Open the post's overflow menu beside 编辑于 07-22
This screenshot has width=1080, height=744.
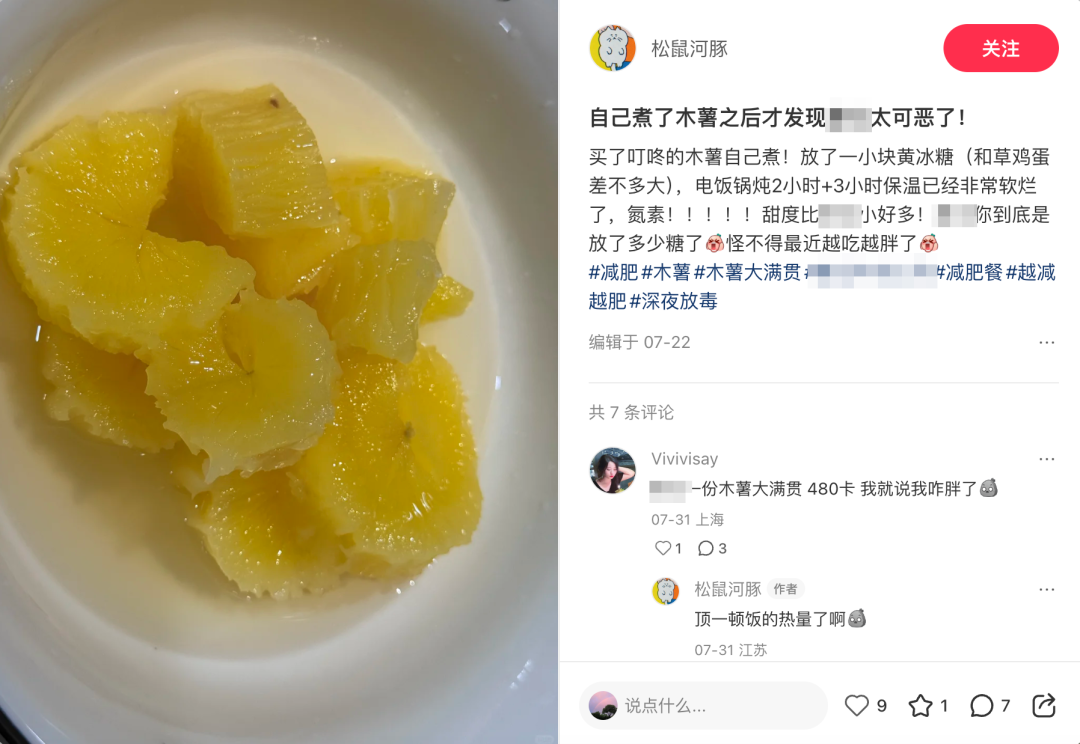pyautogui.click(x=1046, y=342)
